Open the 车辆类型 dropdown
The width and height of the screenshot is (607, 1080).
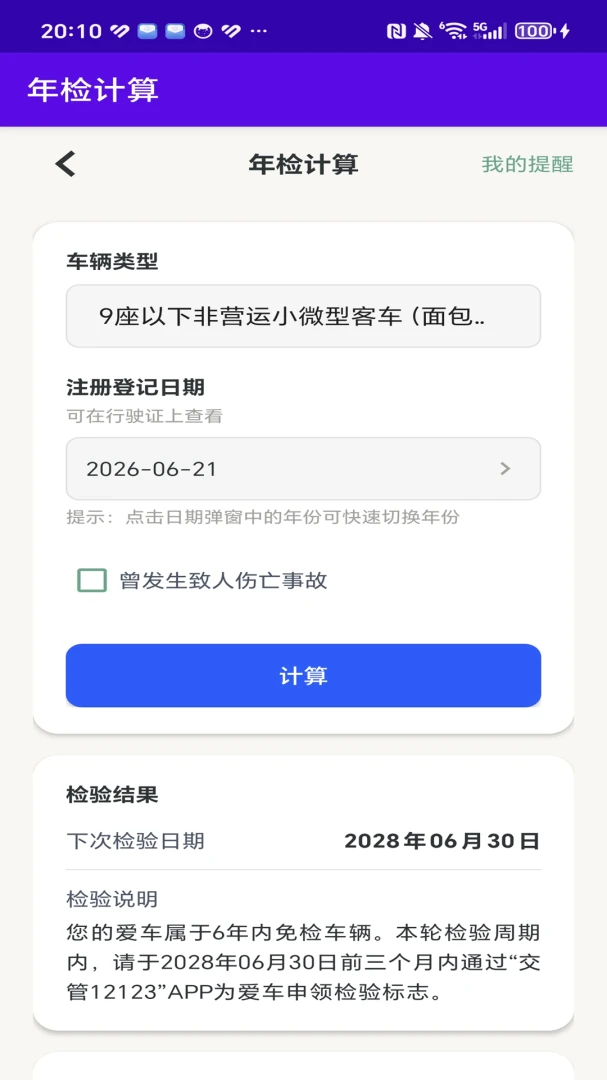click(x=303, y=316)
